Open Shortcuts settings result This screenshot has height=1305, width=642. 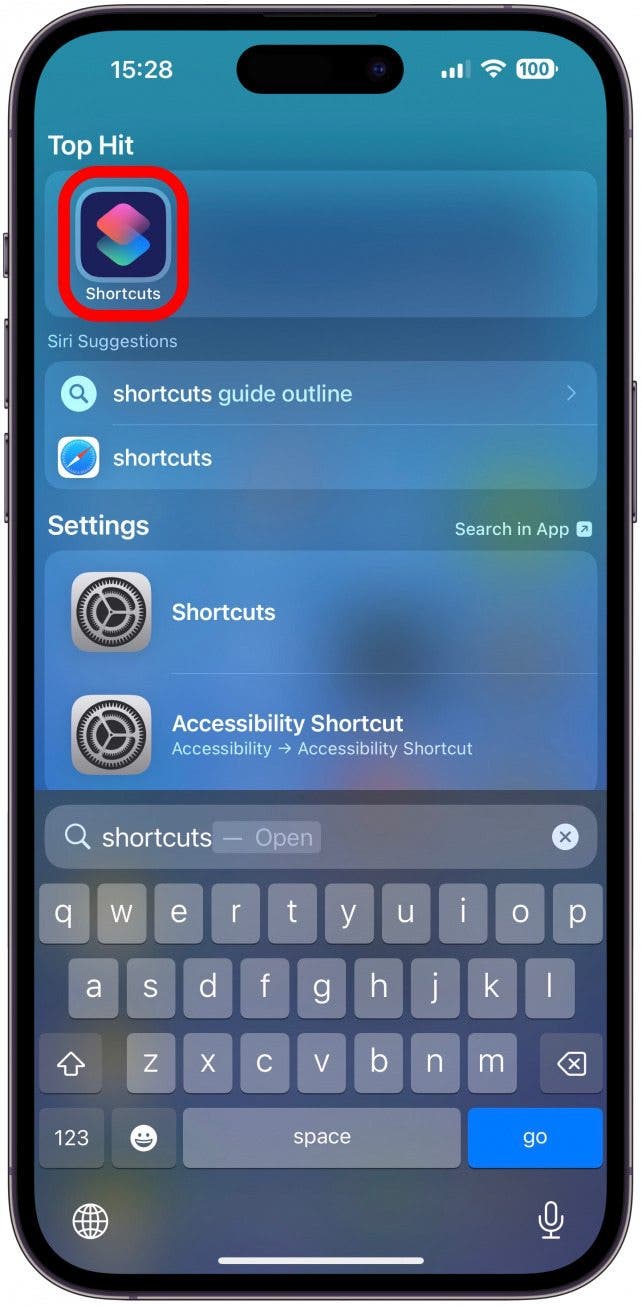tap(320, 612)
